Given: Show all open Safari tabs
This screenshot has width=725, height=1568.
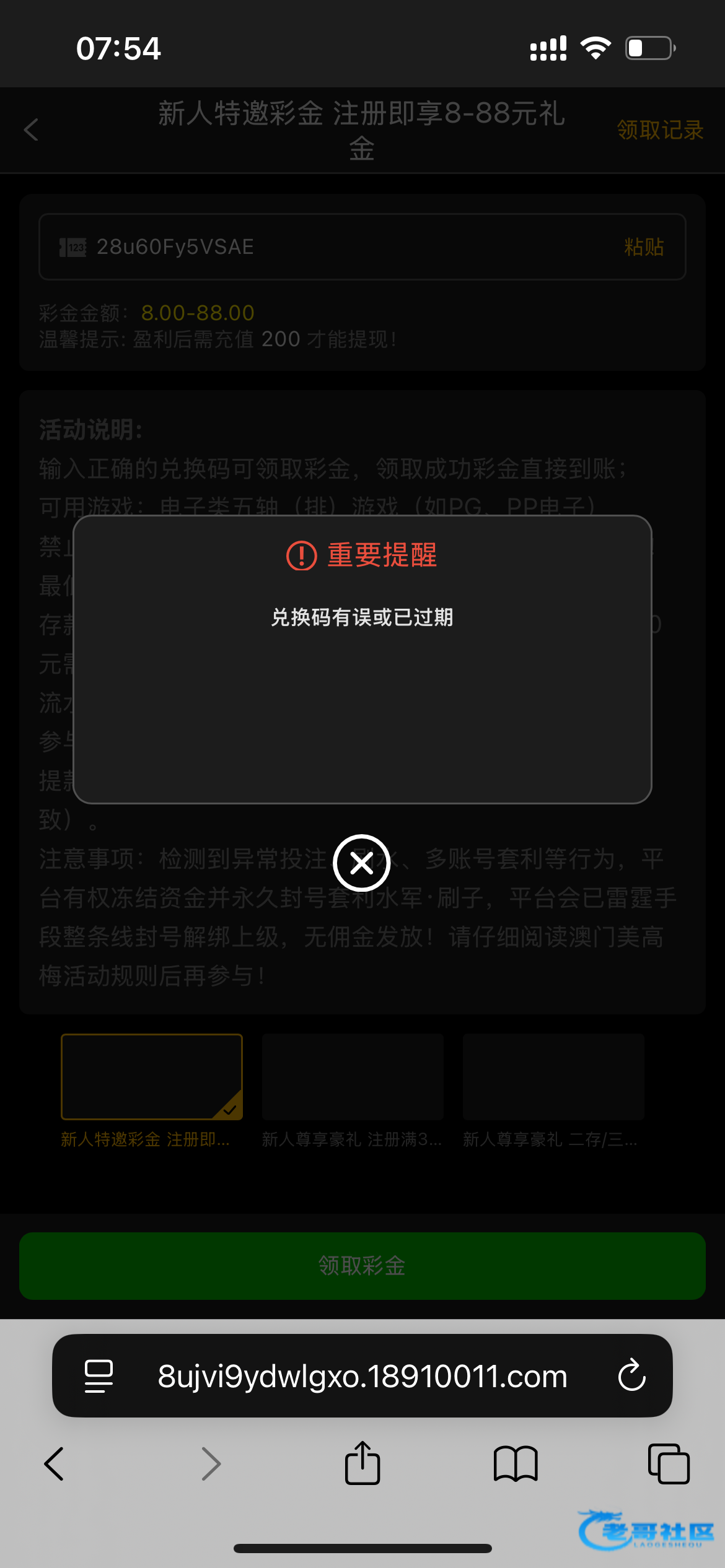Looking at the screenshot, I should pyautogui.click(x=669, y=1464).
